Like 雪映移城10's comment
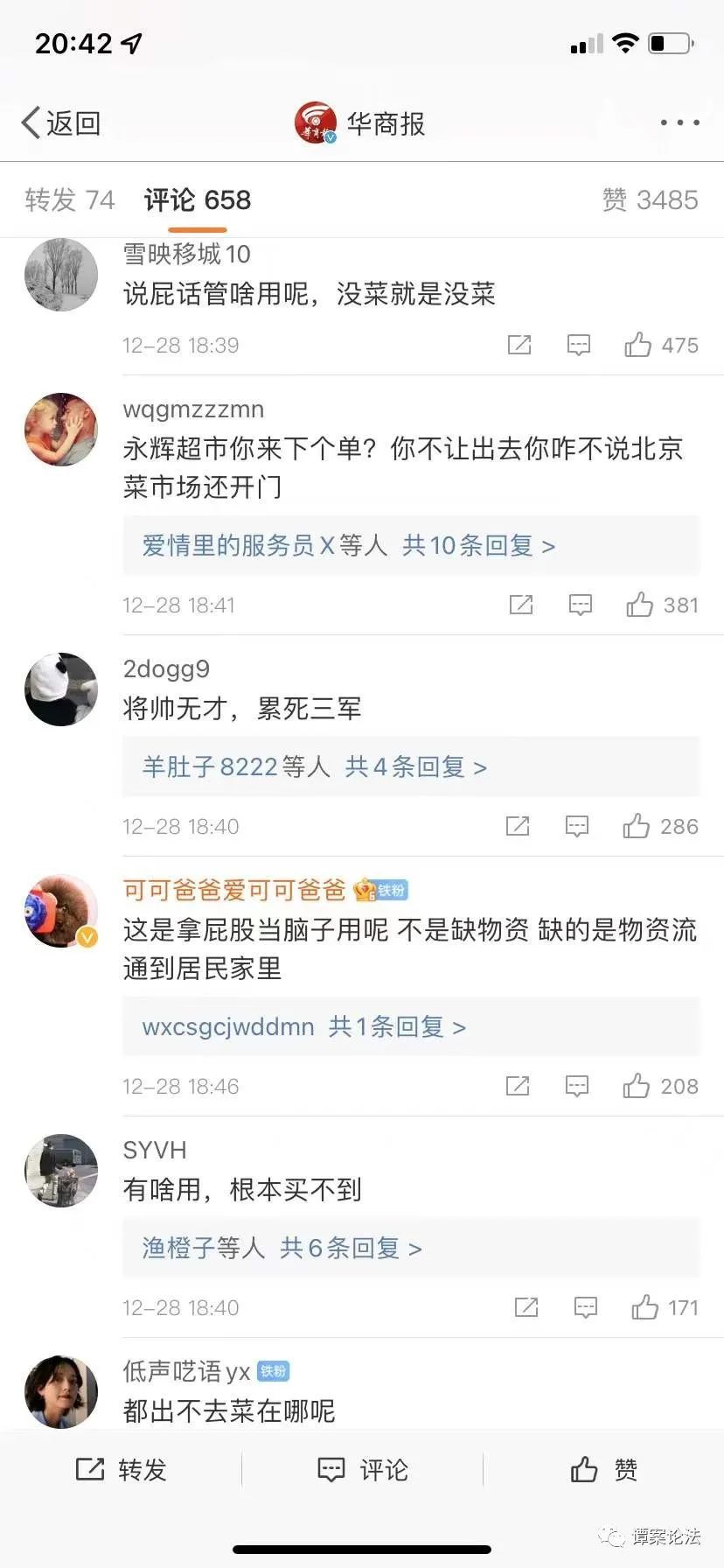This screenshot has height=1568, width=724. [638, 345]
